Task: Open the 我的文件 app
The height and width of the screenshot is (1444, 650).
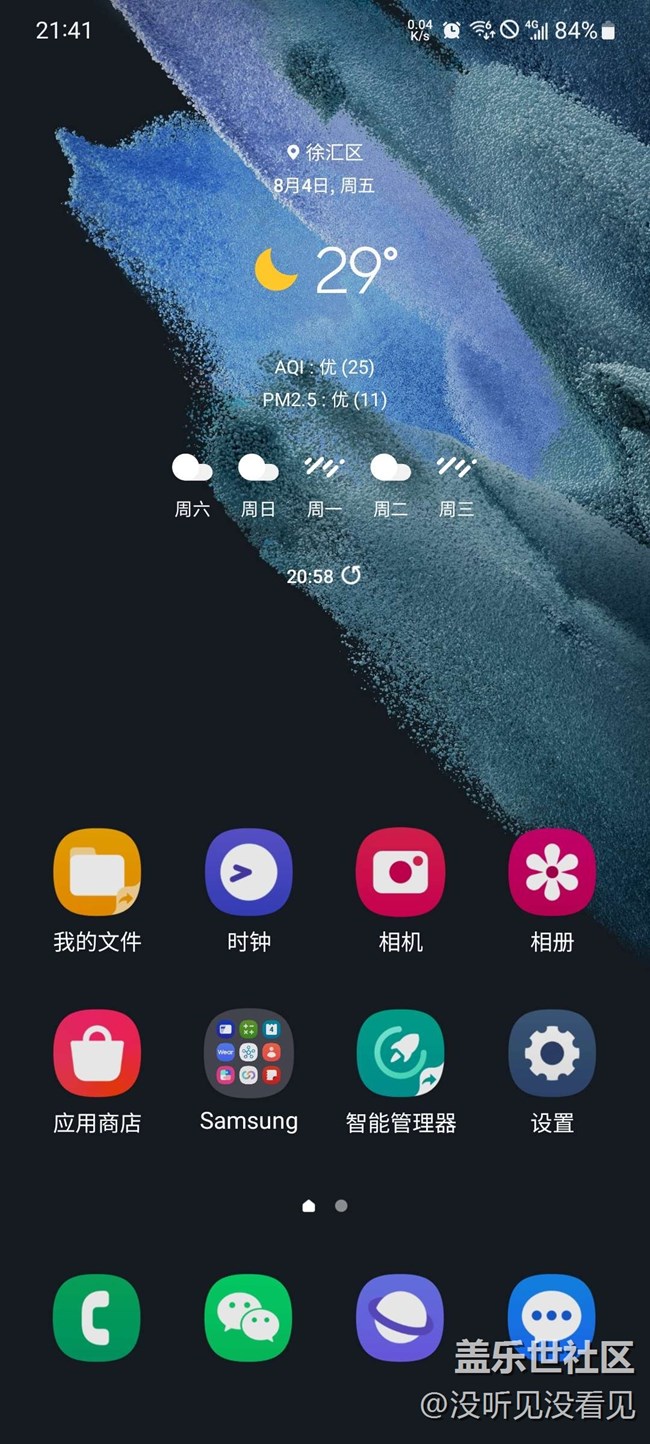Action: [97, 872]
